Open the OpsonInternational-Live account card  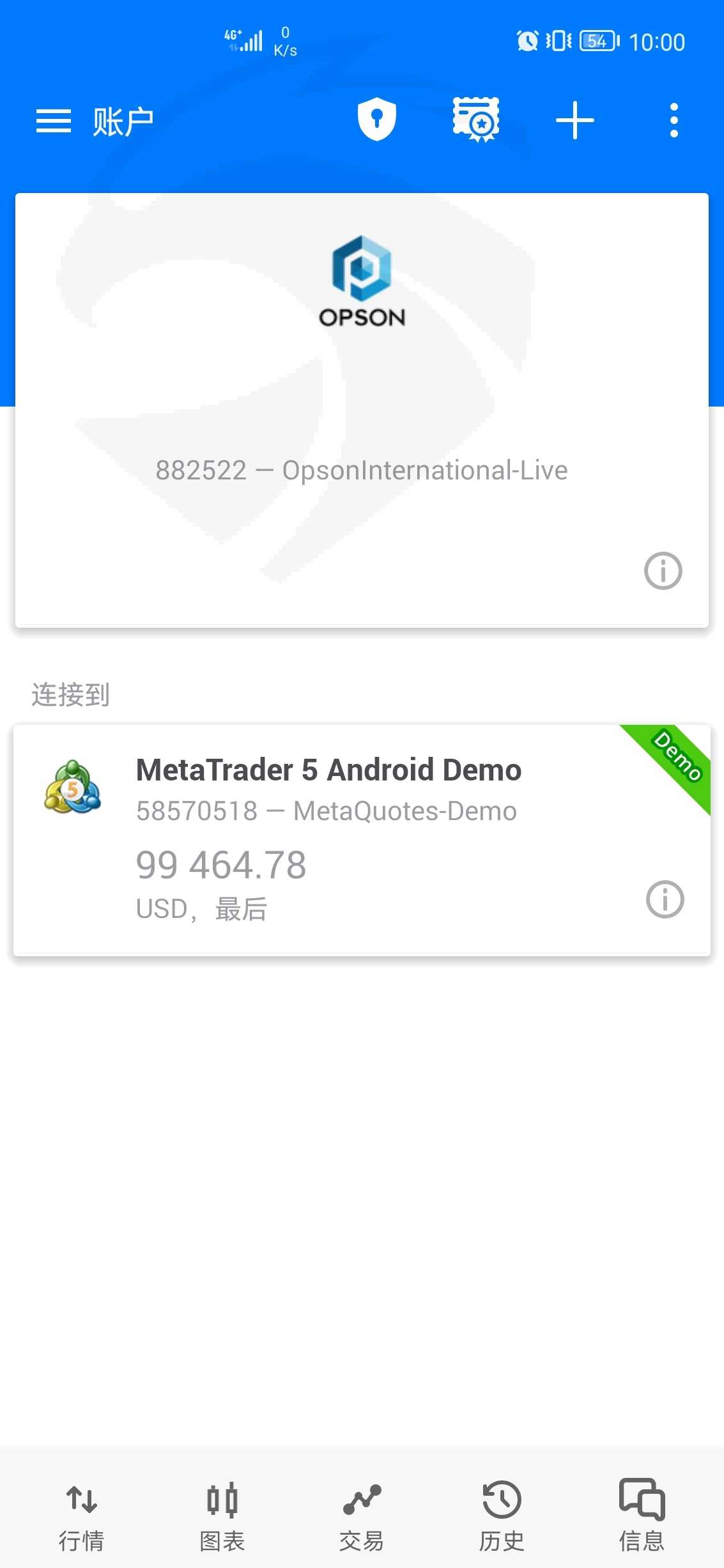coord(362,409)
